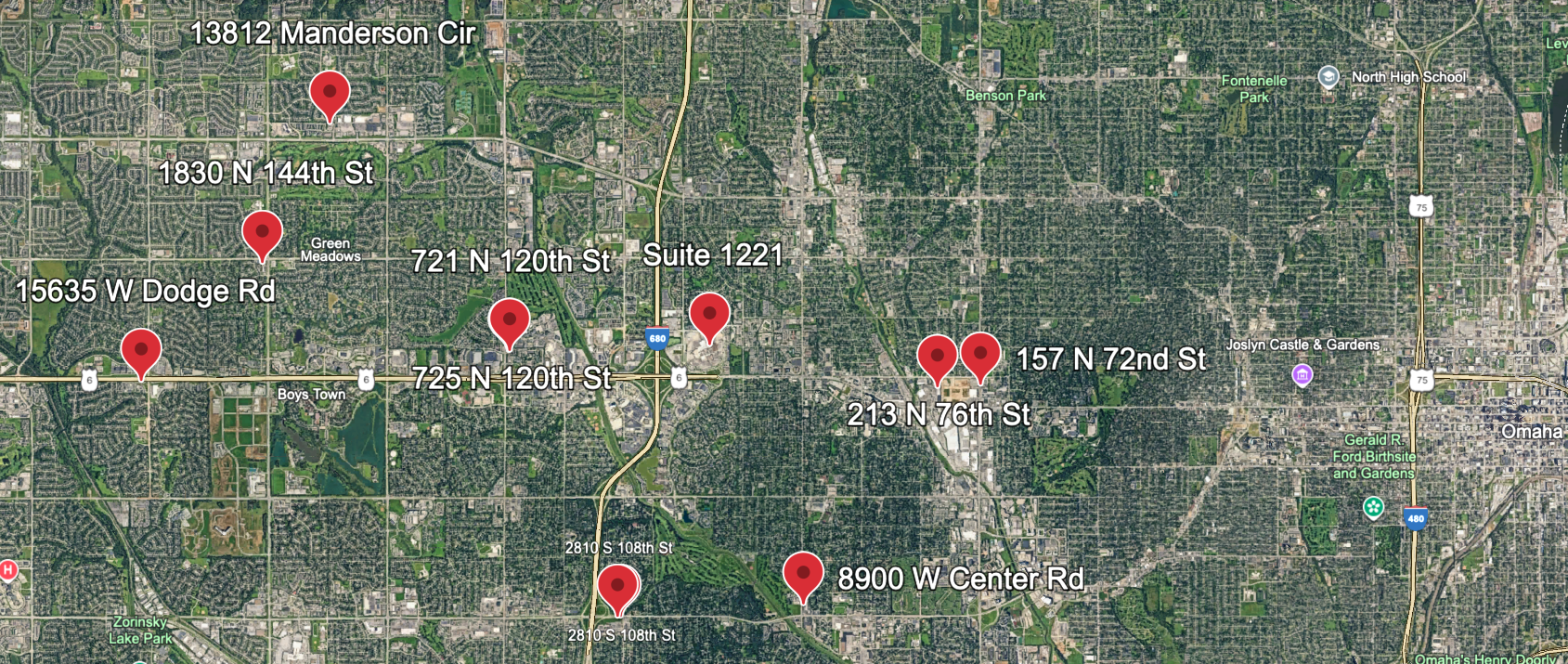The height and width of the screenshot is (664, 1568).
Task: Tap the 1830 N 144th St marker
Action: (x=262, y=232)
